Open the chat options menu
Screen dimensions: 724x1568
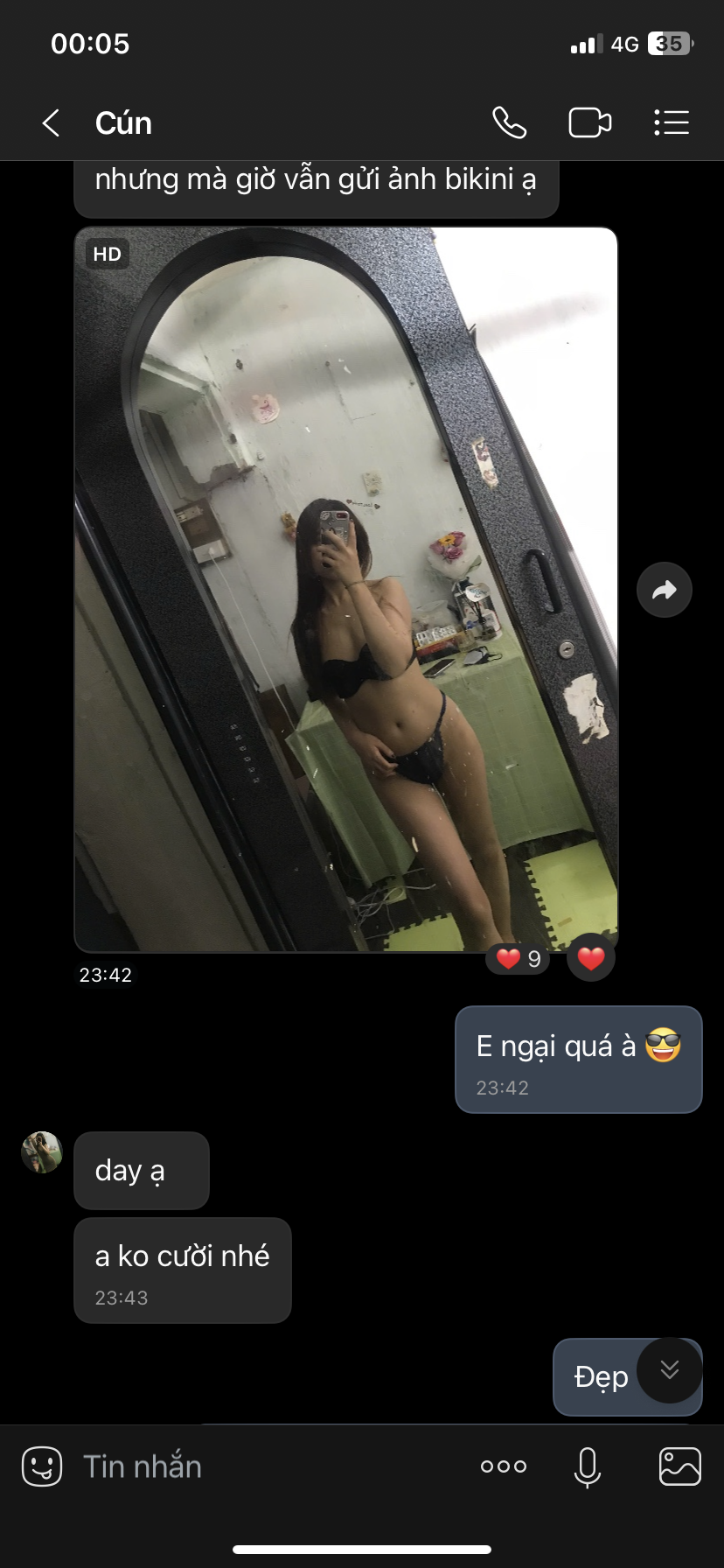672,123
